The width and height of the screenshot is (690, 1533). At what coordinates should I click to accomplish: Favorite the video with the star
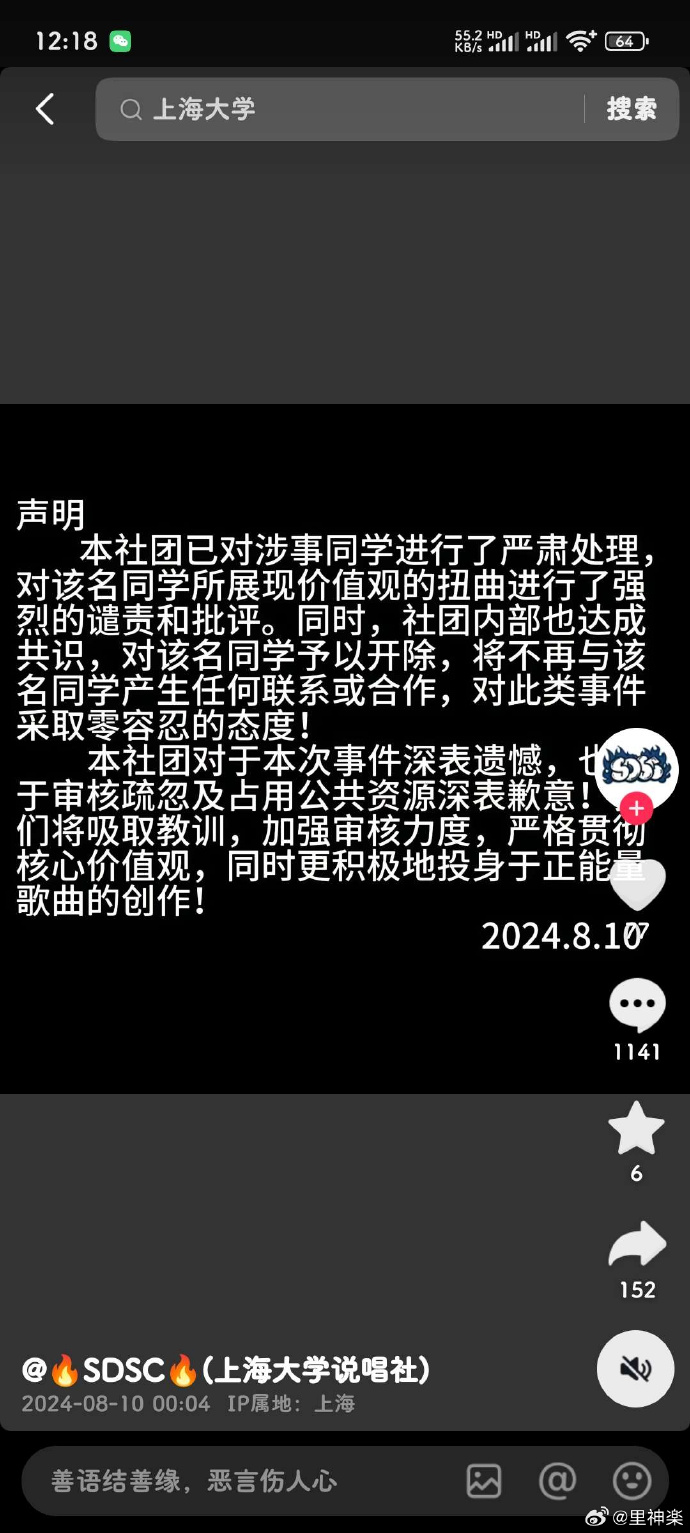(637, 1129)
